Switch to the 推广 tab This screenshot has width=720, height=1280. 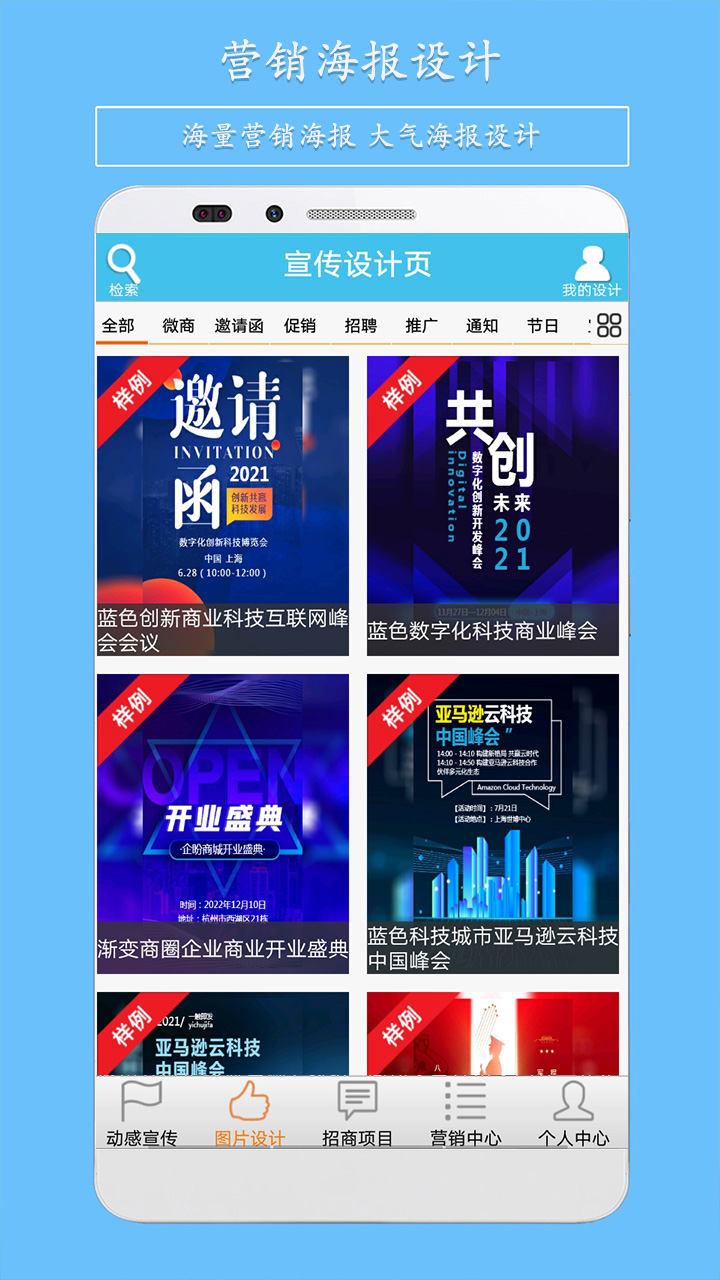coord(420,325)
